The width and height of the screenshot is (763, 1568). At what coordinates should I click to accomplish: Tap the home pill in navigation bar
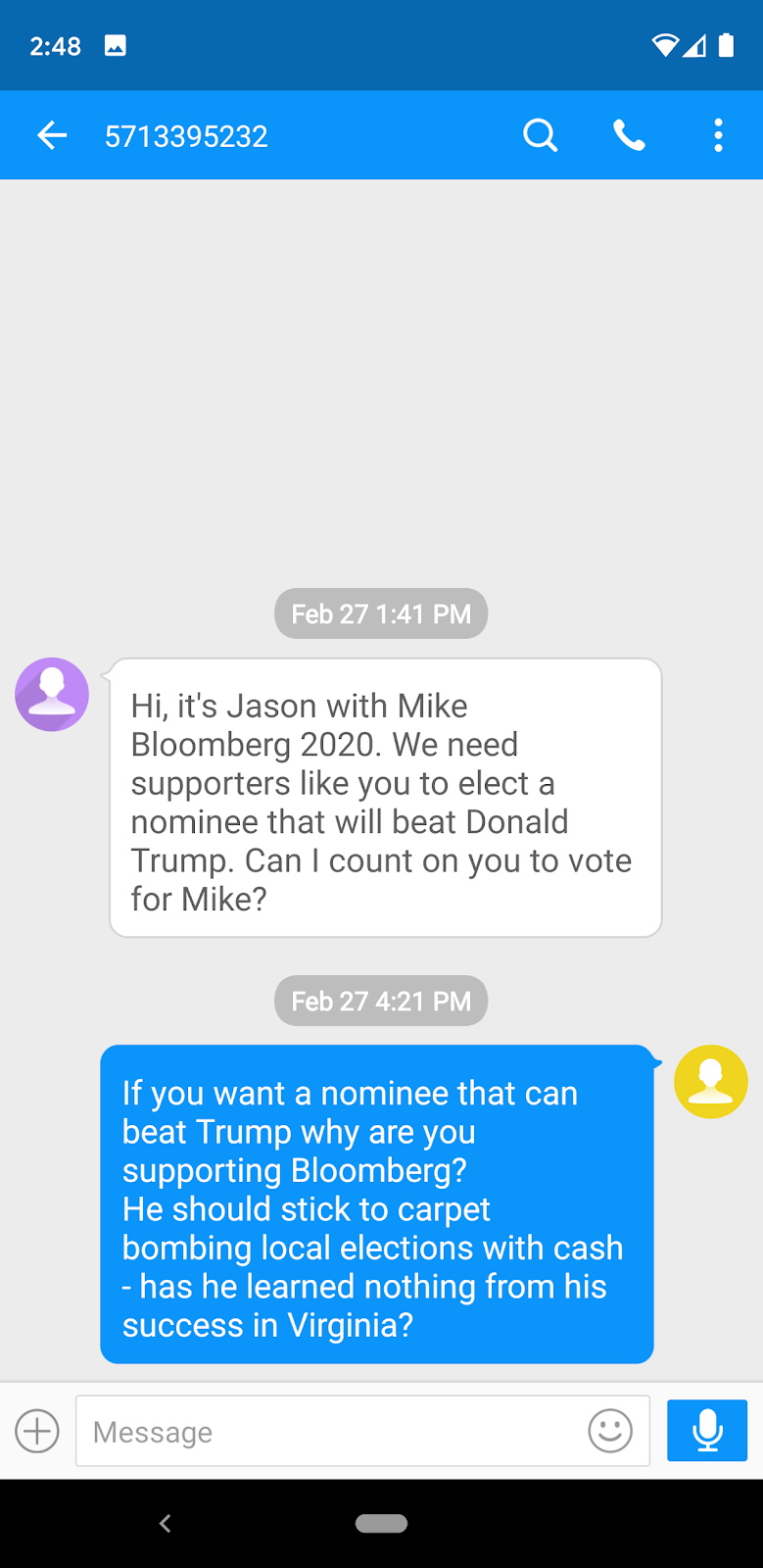click(x=381, y=1523)
